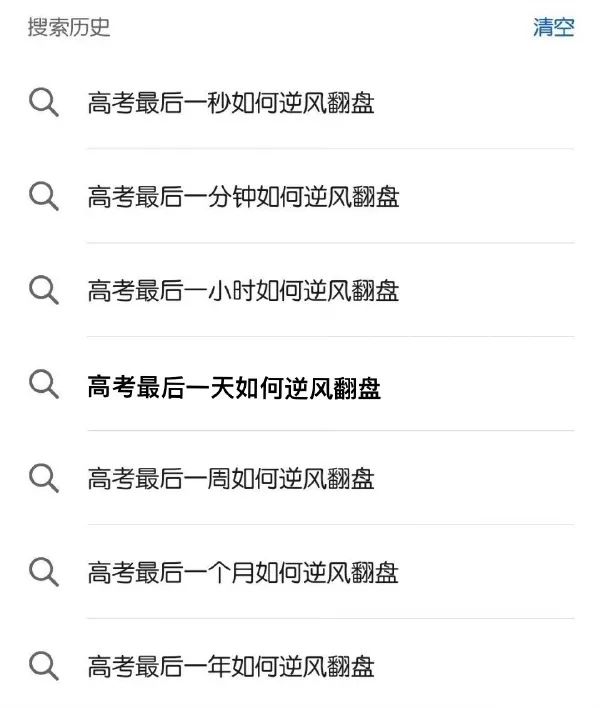The height and width of the screenshot is (708, 600).
Task: Tap history item 高考最后一个月如何逆风翻盘
Action: 243,572
